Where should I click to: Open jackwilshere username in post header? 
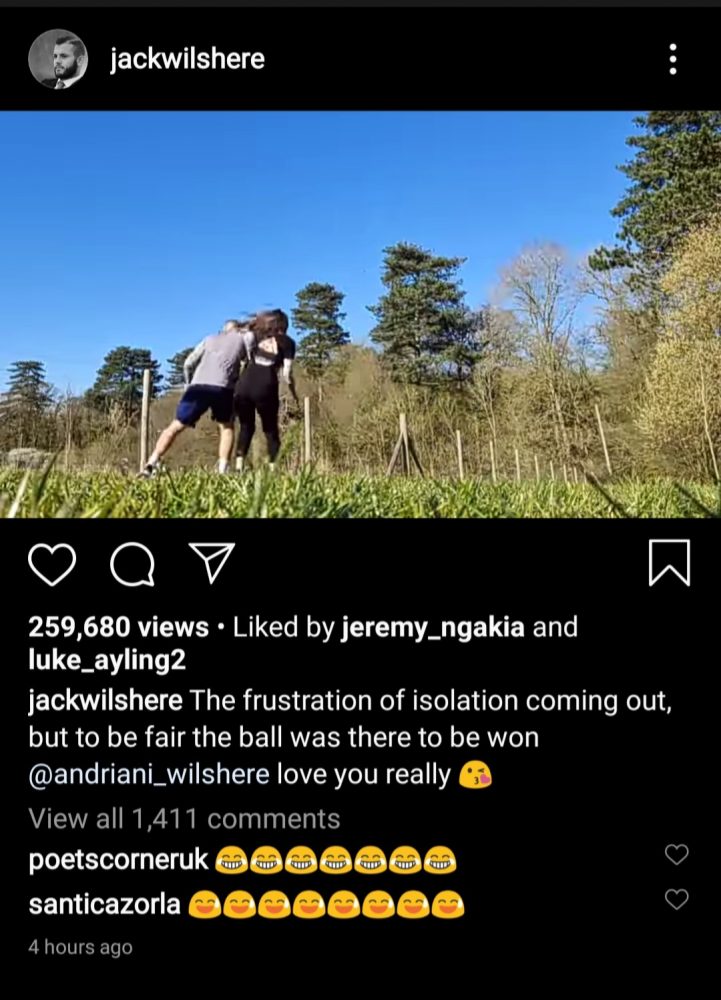pos(187,59)
